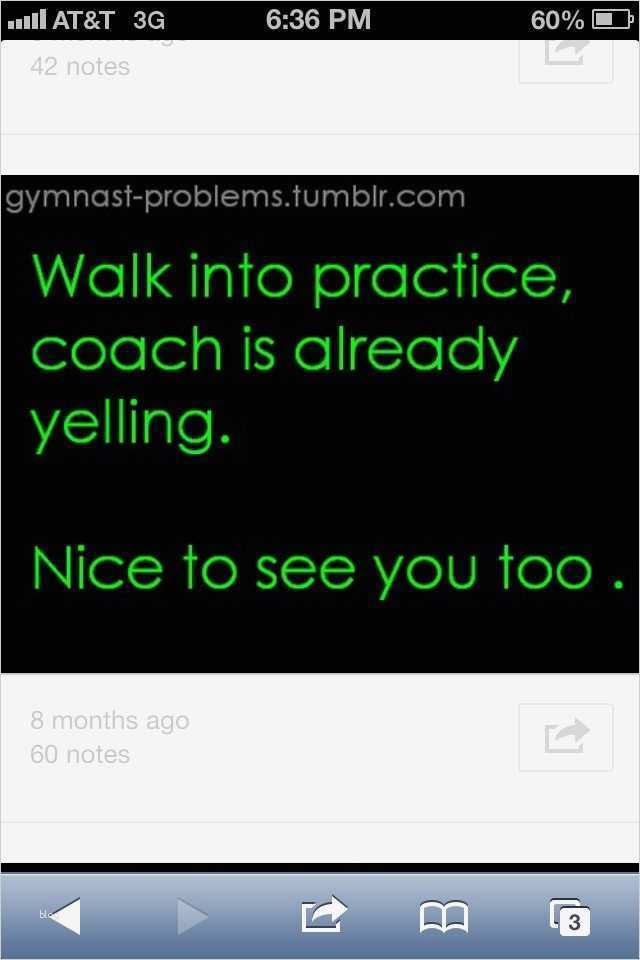
Task: Reblog the post with 60 notes
Action: click(565, 738)
